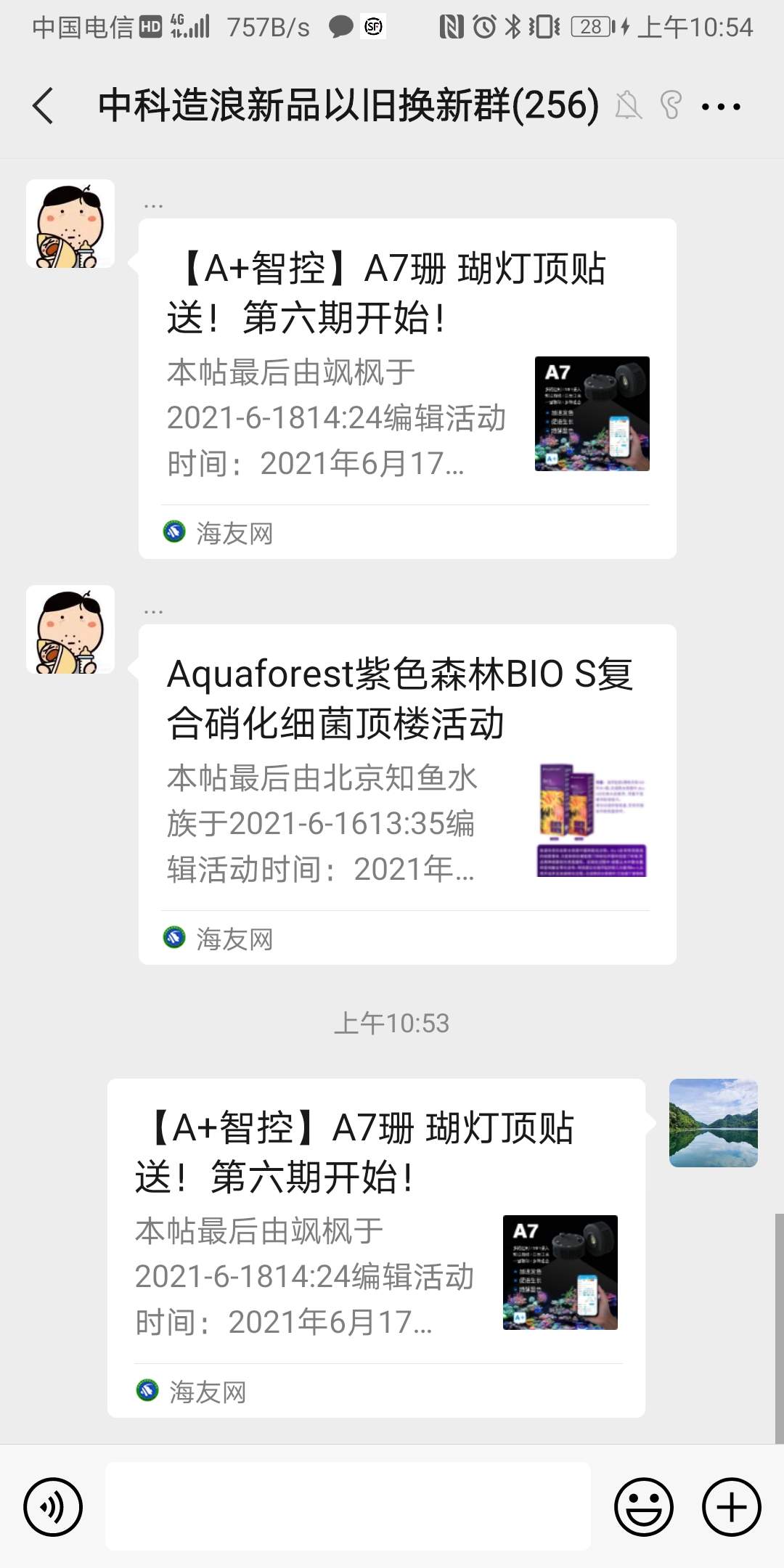Open the first received A7珊瑚灯 link card
The height and width of the screenshot is (1568, 784).
pyautogui.click(x=407, y=388)
